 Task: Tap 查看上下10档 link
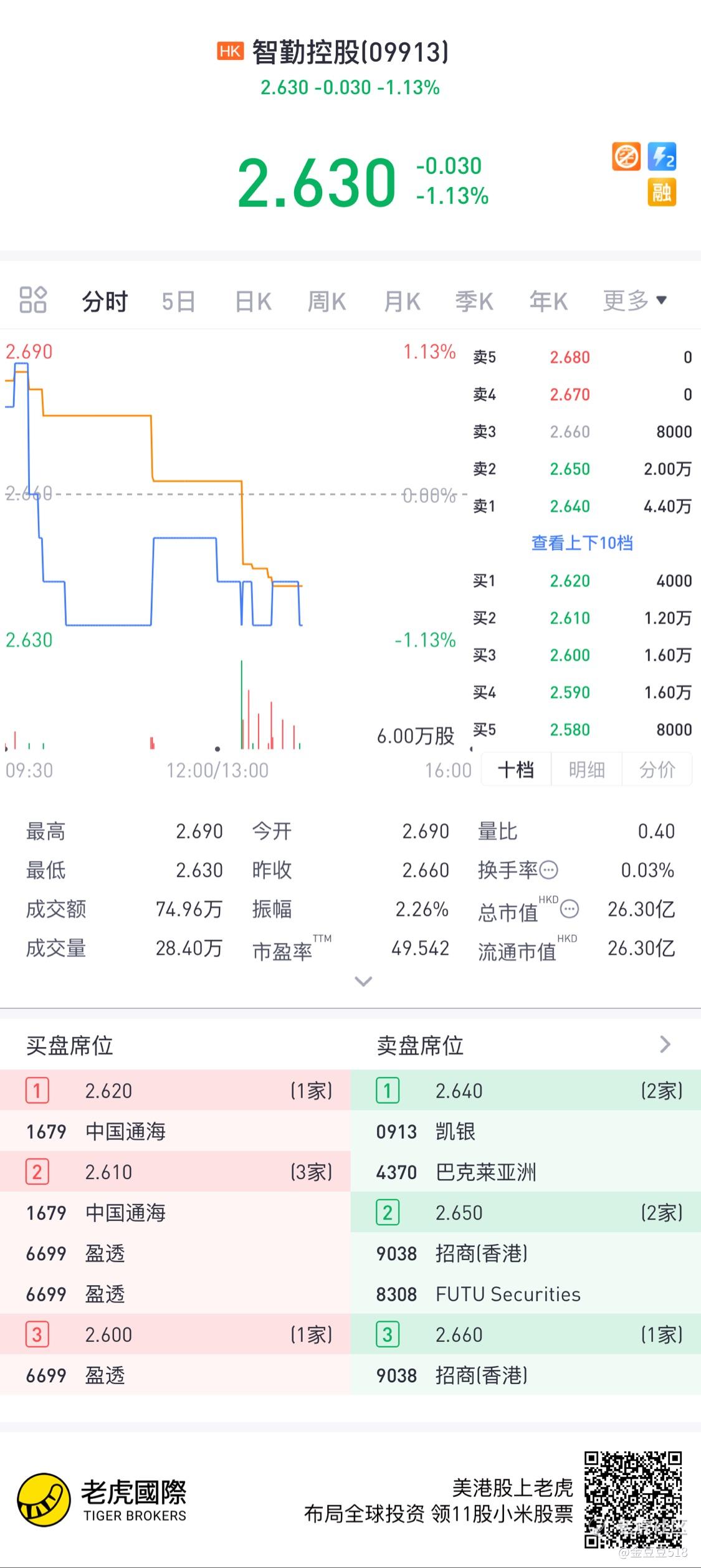coord(582,543)
